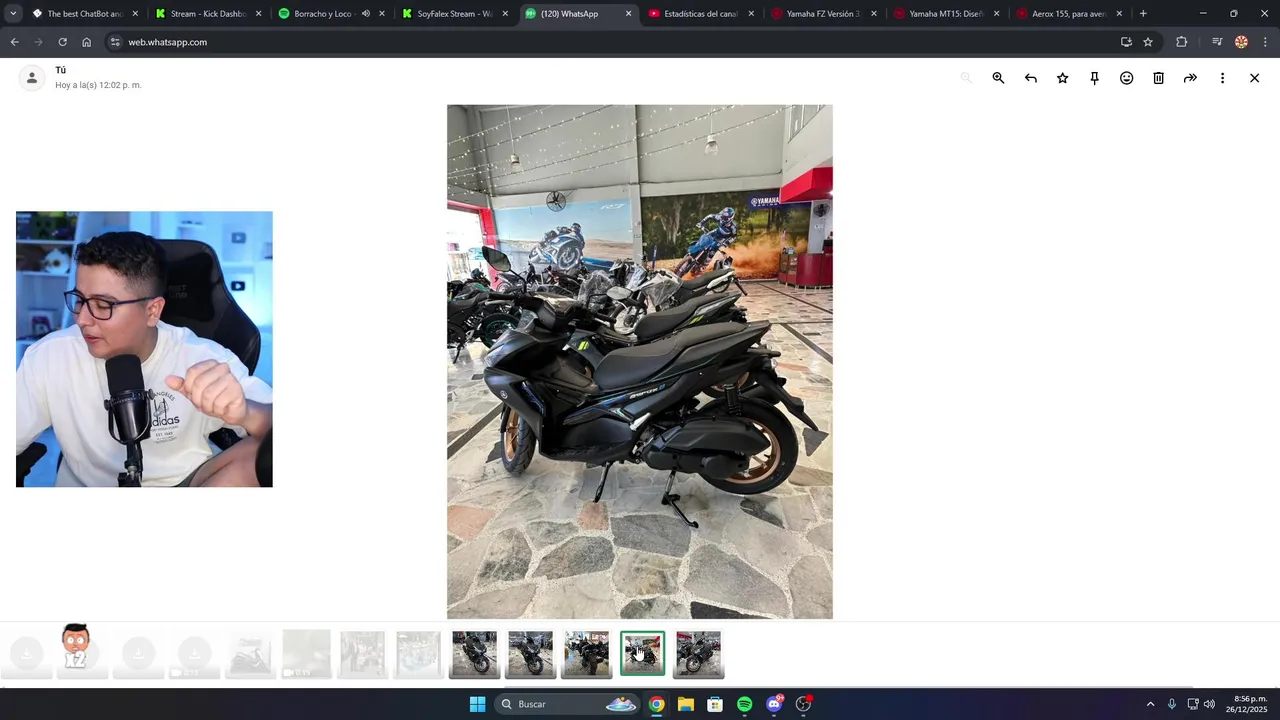Bookmark this page with the star icon
Image resolution: width=1280 pixels, height=720 pixels.
(1148, 42)
